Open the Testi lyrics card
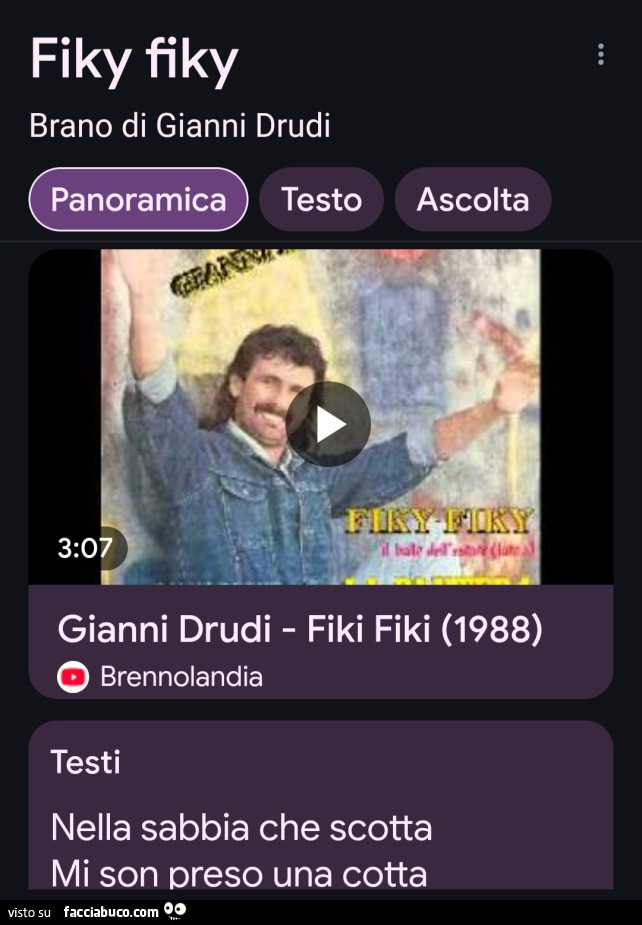The height and width of the screenshot is (925, 642). (x=320, y=805)
